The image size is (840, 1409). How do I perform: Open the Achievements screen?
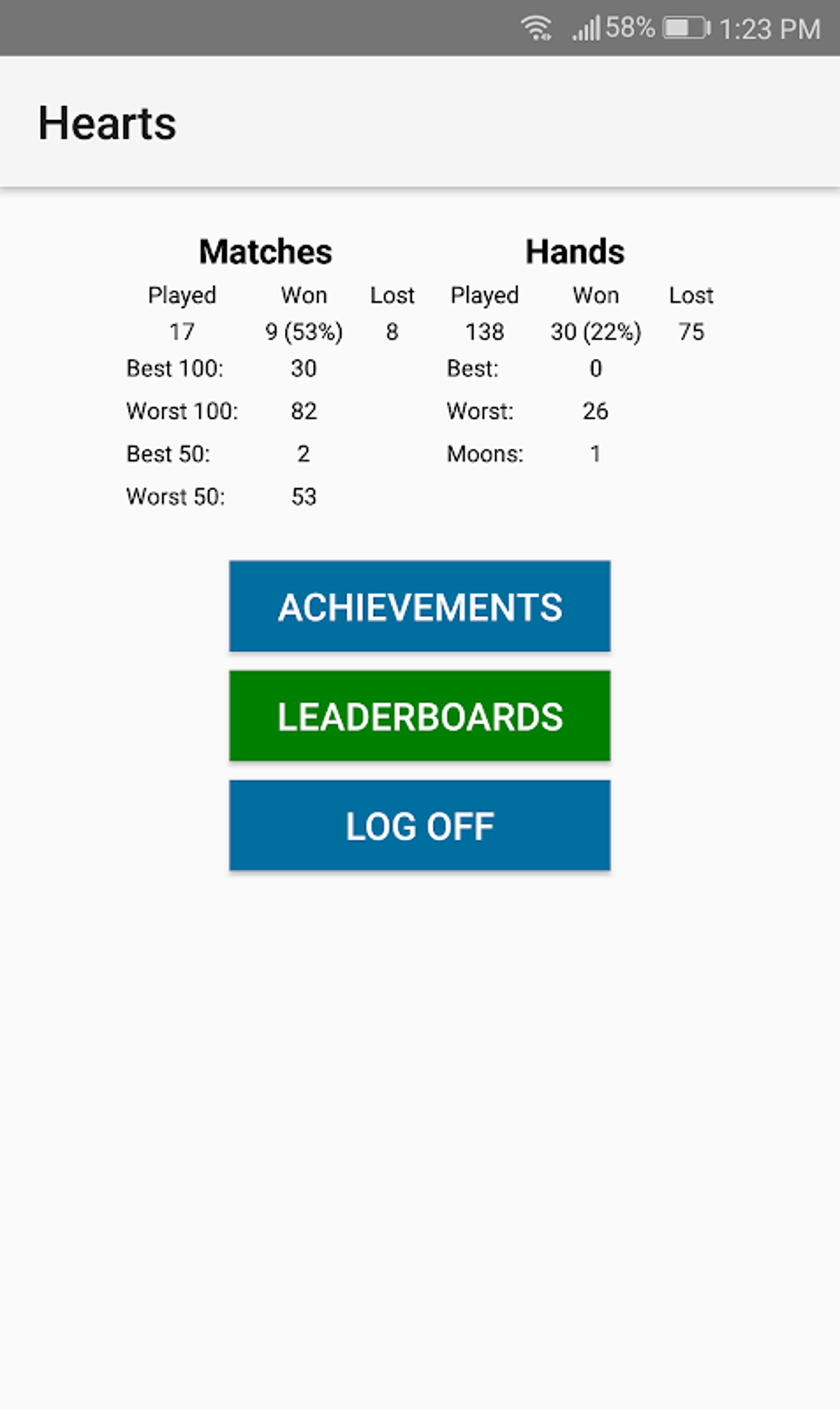pyautogui.click(x=420, y=607)
